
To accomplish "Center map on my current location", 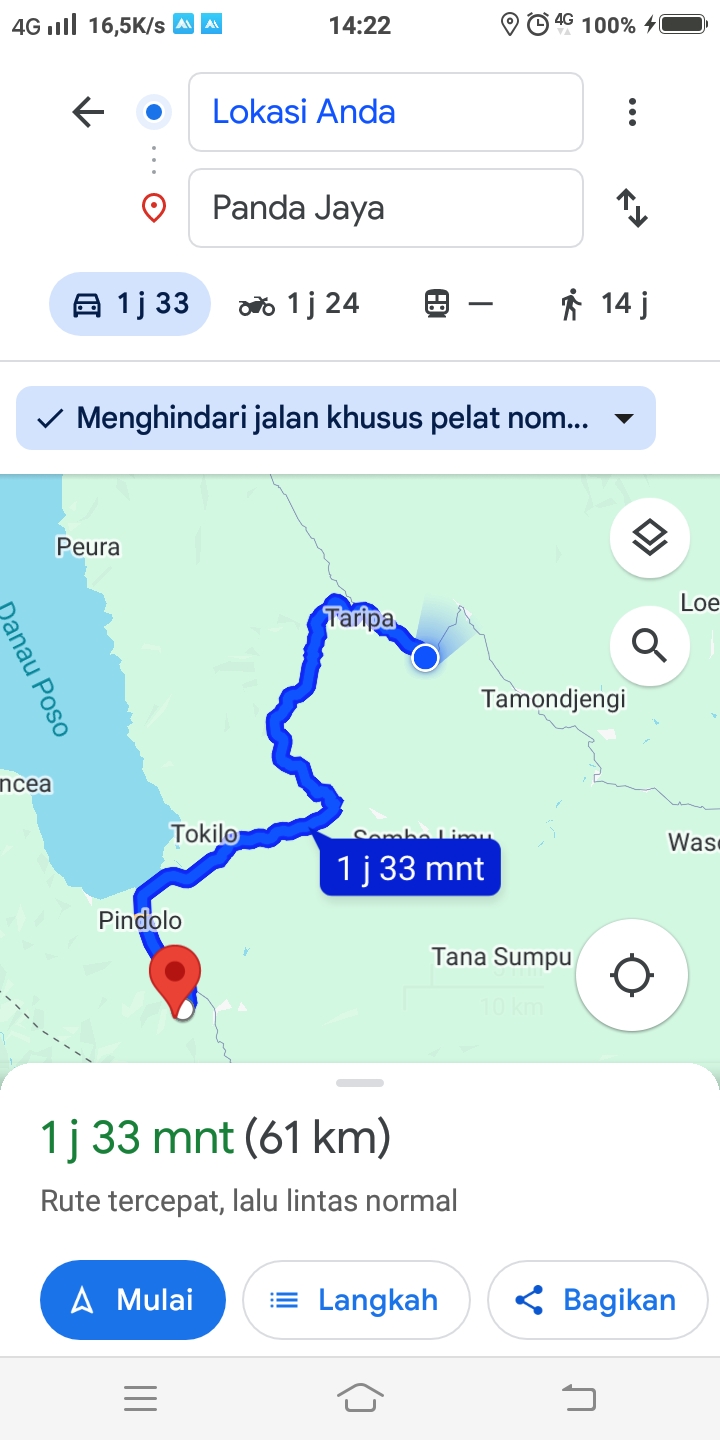I will [632, 975].
